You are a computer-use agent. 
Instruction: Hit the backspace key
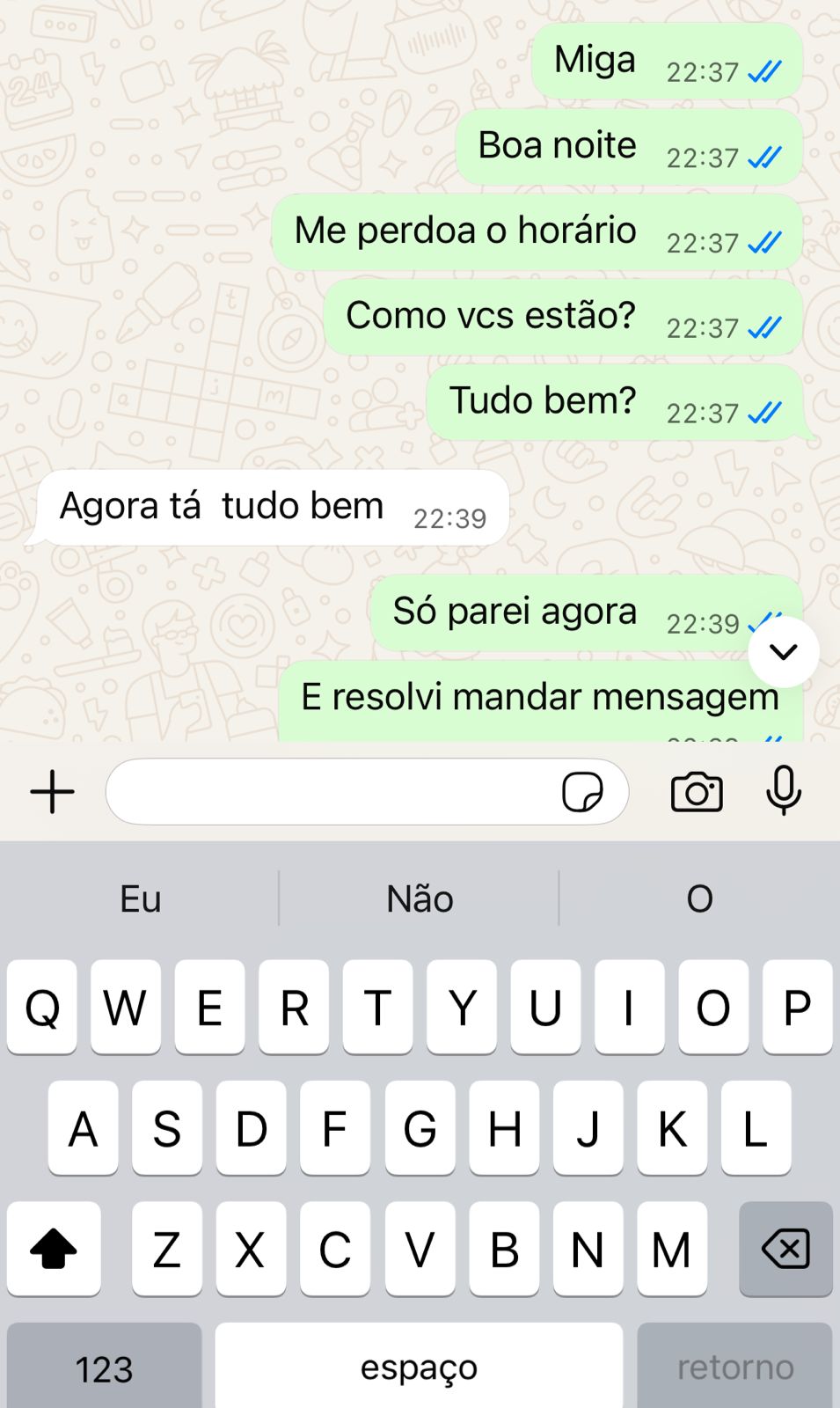(x=785, y=1249)
